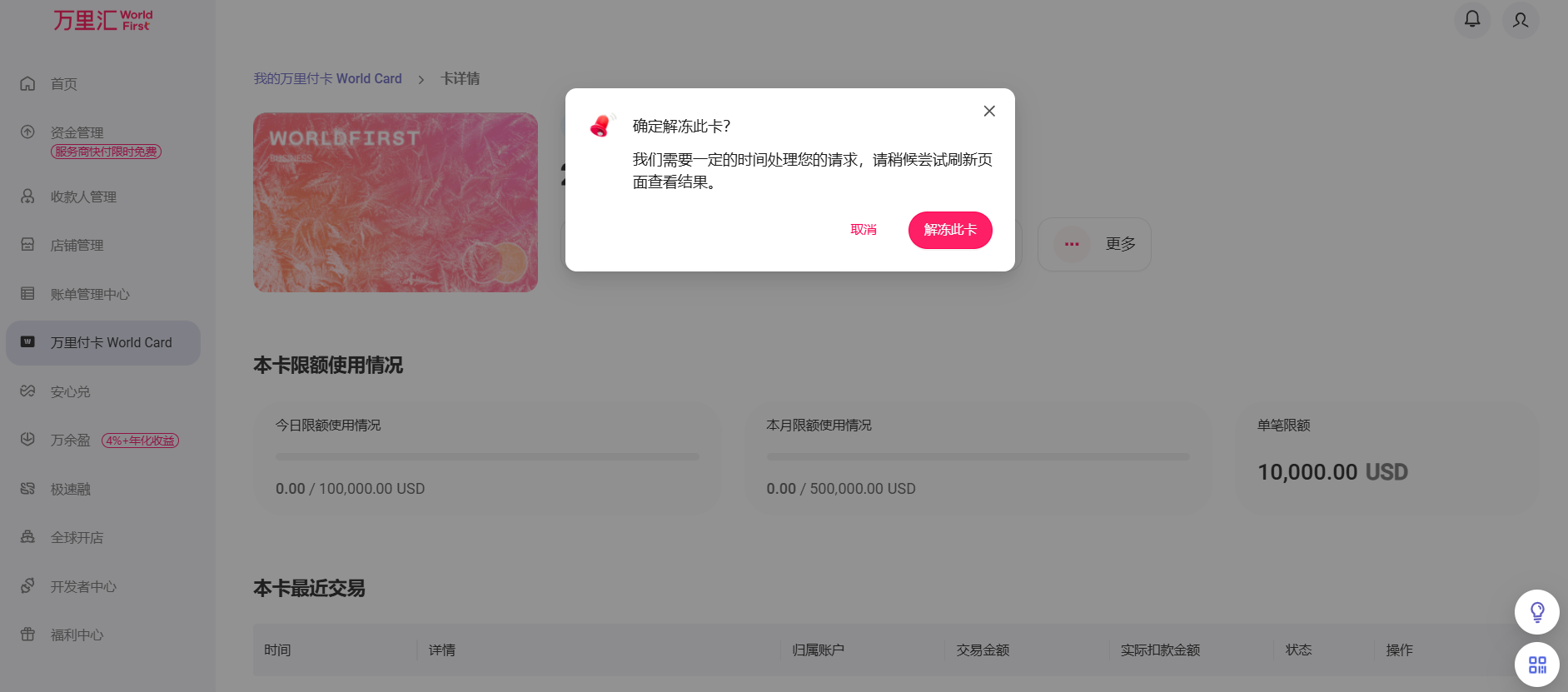The image size is (1568, 692).
Task: Tap the lightbulb help floating button
Action: click(1536, 612)
